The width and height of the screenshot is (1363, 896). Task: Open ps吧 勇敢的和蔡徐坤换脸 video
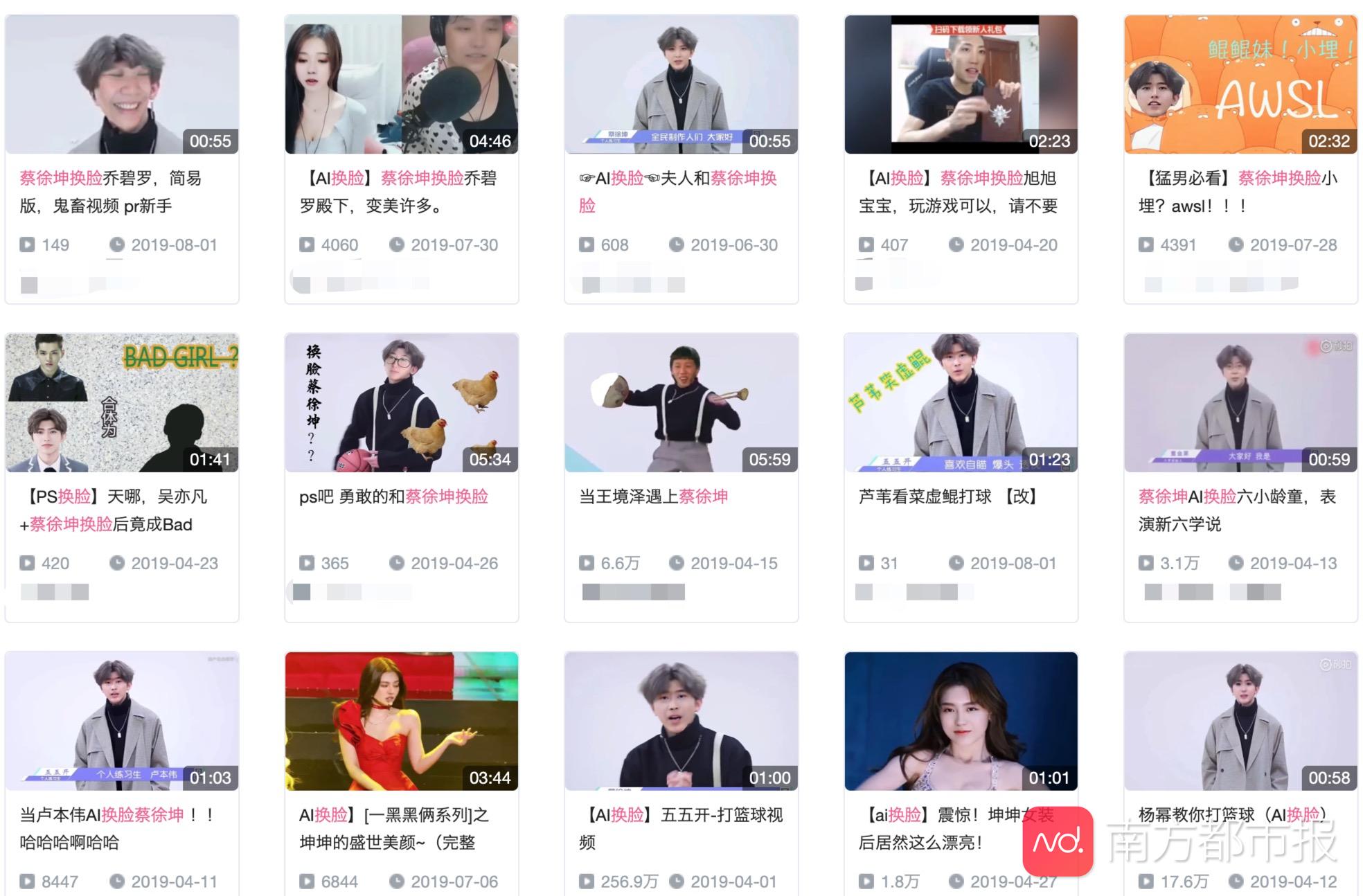[x=401, y=403]
